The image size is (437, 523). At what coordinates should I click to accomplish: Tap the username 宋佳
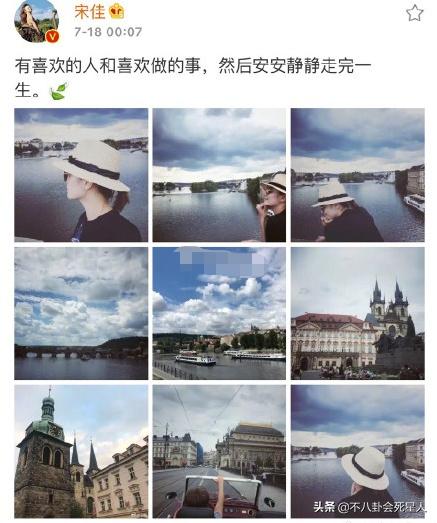(x=90, y=12)
